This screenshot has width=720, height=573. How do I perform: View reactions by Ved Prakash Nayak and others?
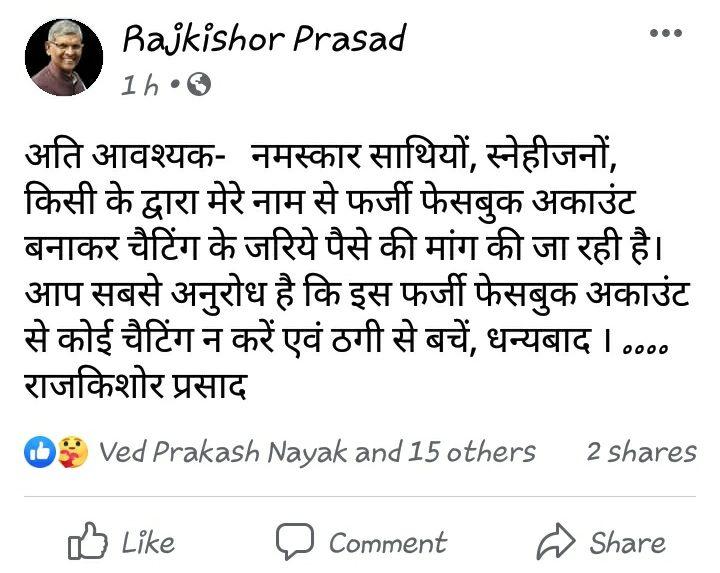point(316,452)
